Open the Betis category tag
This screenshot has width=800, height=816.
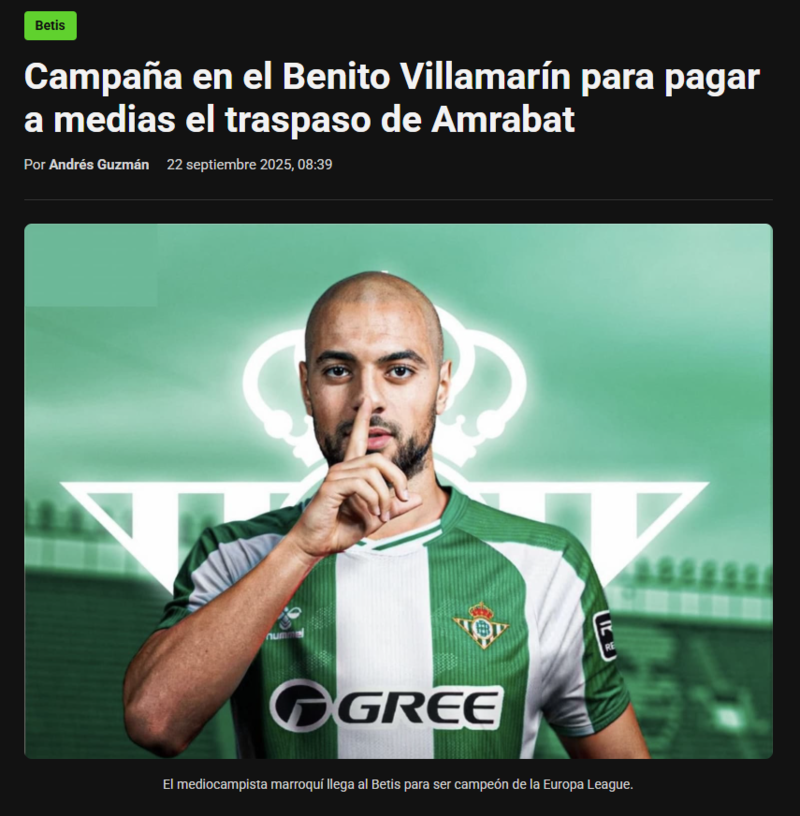coord(50,26)
